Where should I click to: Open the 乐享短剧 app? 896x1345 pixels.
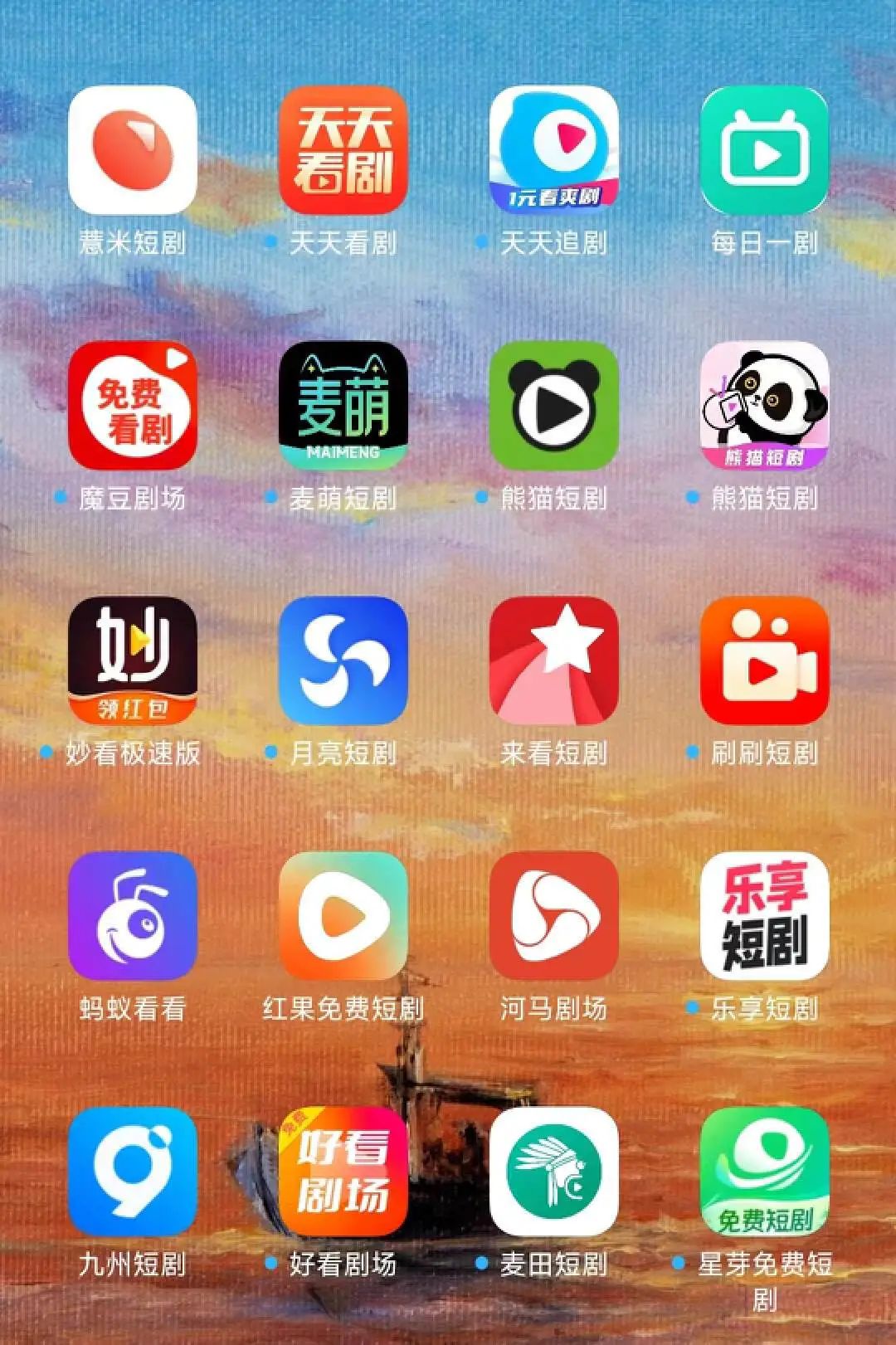coord(764,916)
